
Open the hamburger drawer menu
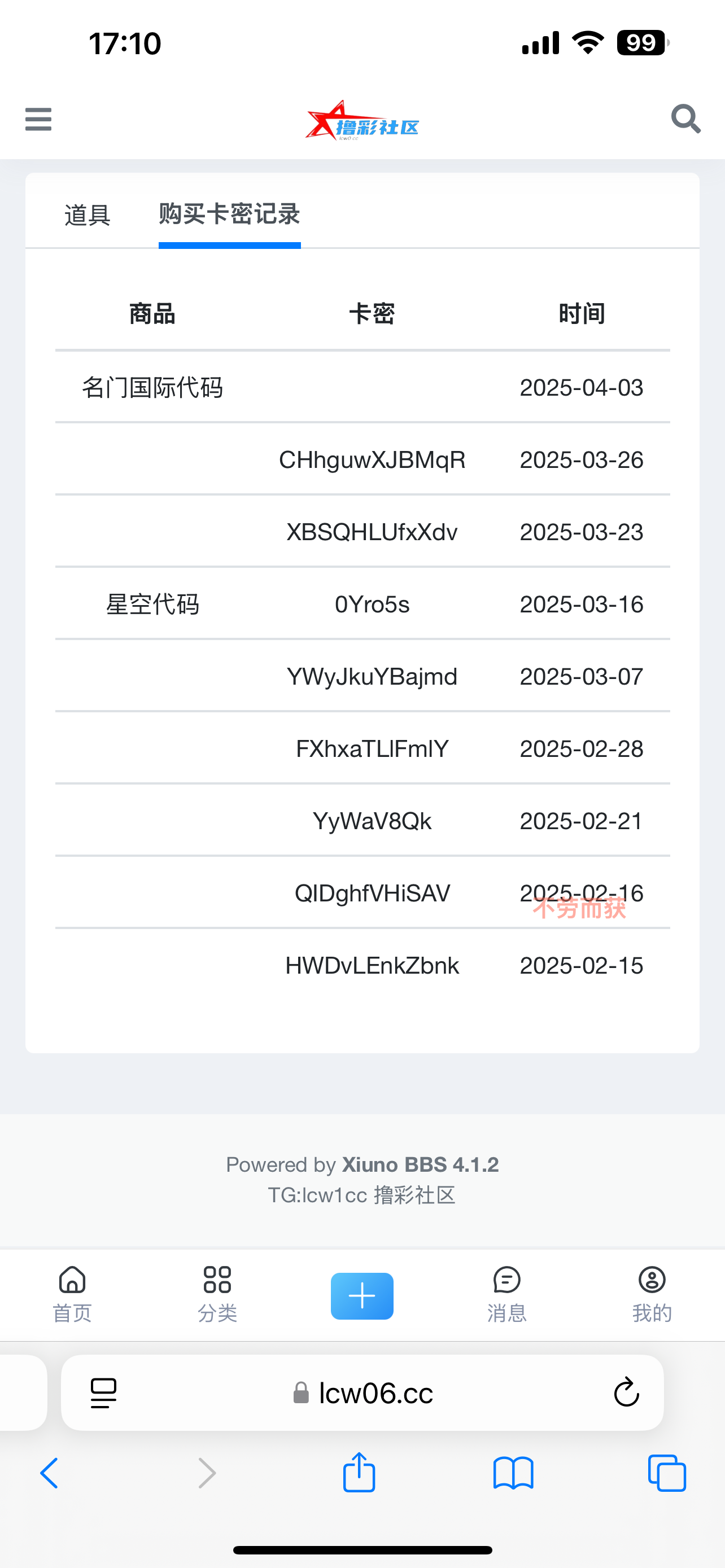pyautogui.click(x=38, y=119)
